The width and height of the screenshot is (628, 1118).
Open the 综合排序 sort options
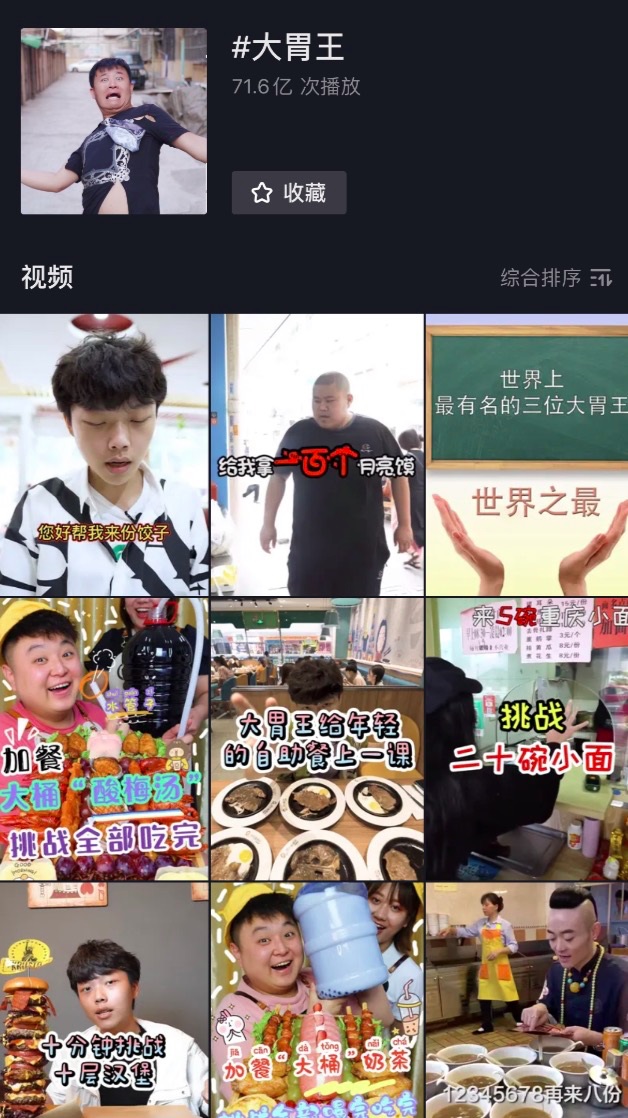click(556, 278)
